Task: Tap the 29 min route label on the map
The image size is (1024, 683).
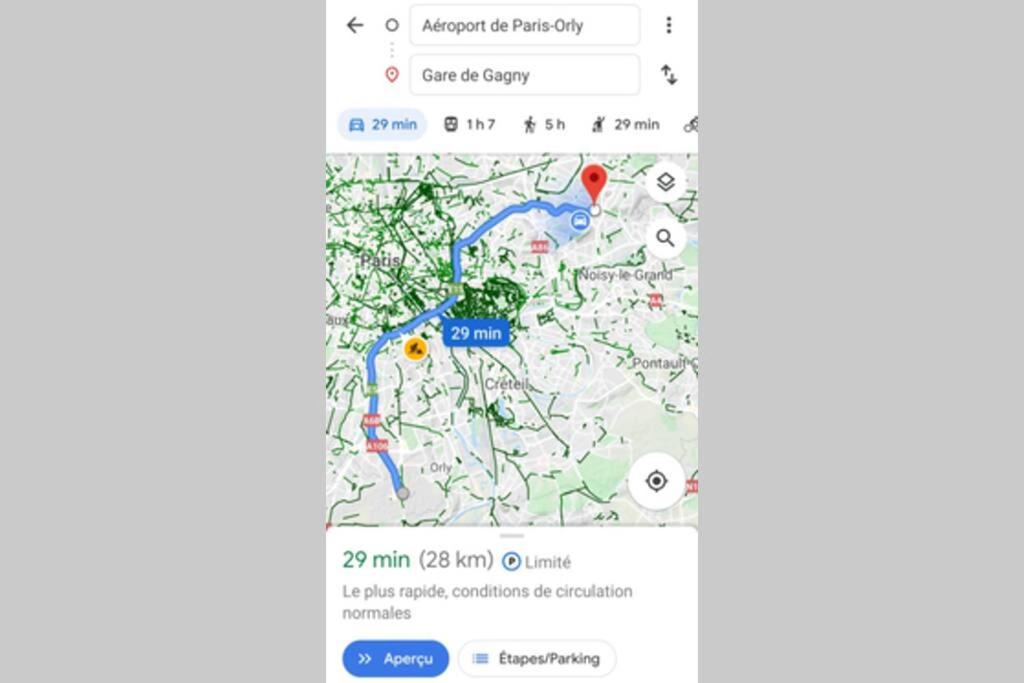Action: [x=474, y=333]
